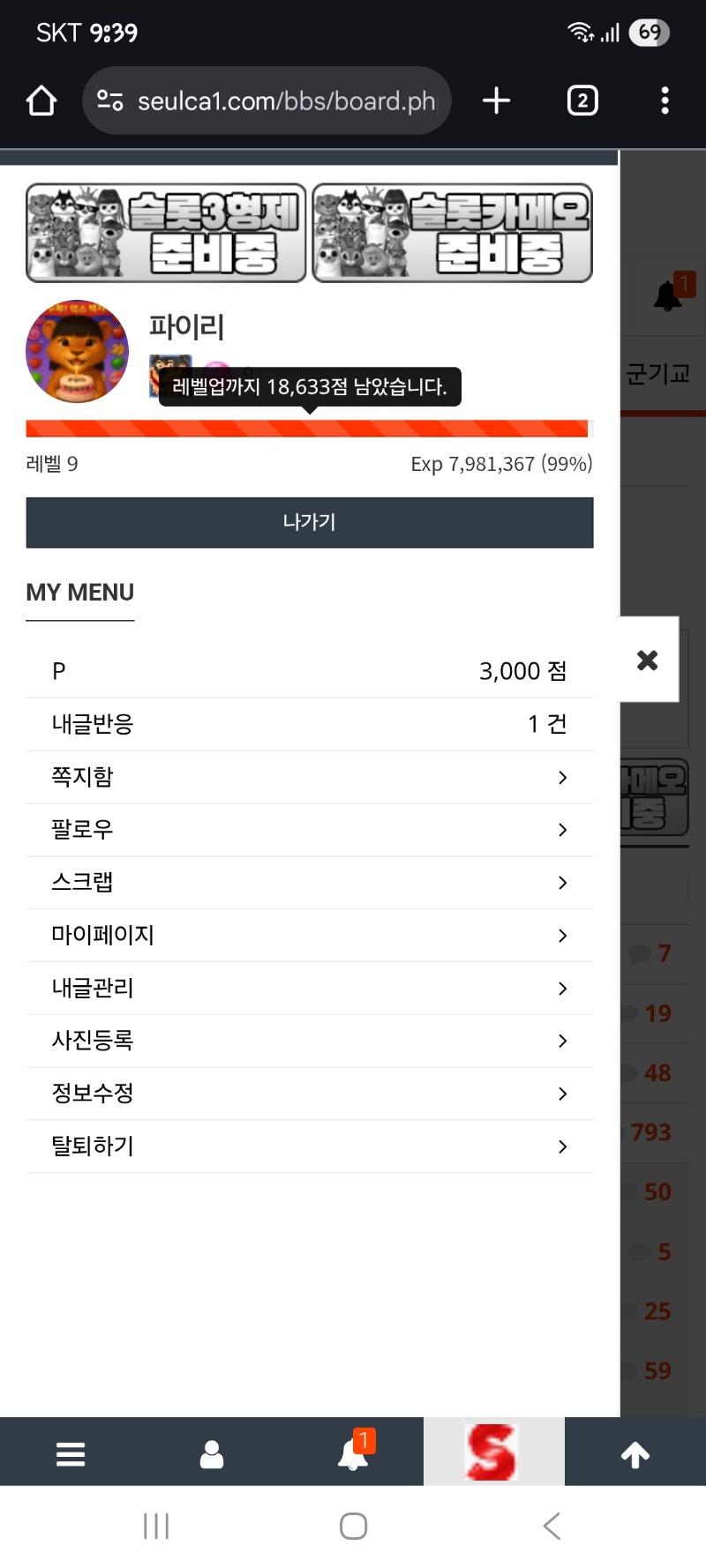The image size is (706, 1568).
Task: Open the 슬롯카메오 banner
Action: click(x=452, y=233)
